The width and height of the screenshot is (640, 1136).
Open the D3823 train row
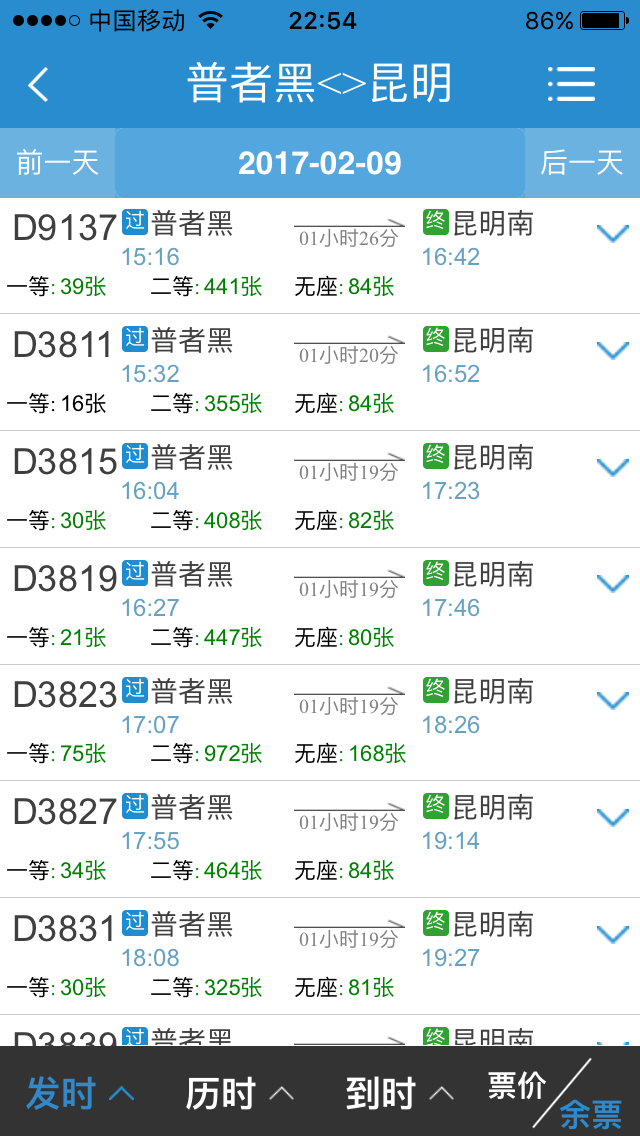[320, 723]
